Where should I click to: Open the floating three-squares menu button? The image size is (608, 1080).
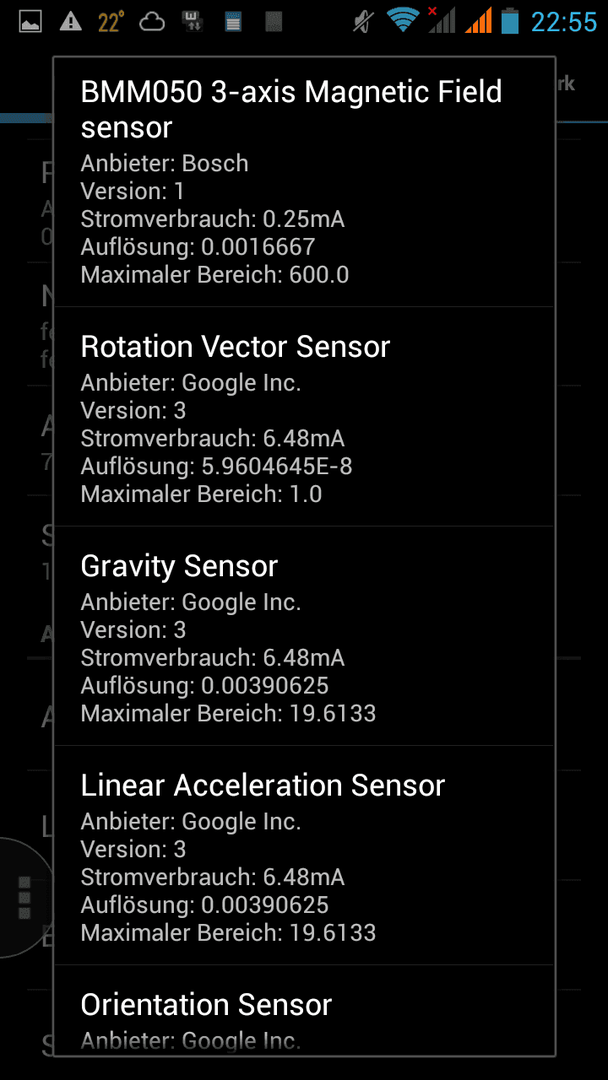click(x=25, y=897)
